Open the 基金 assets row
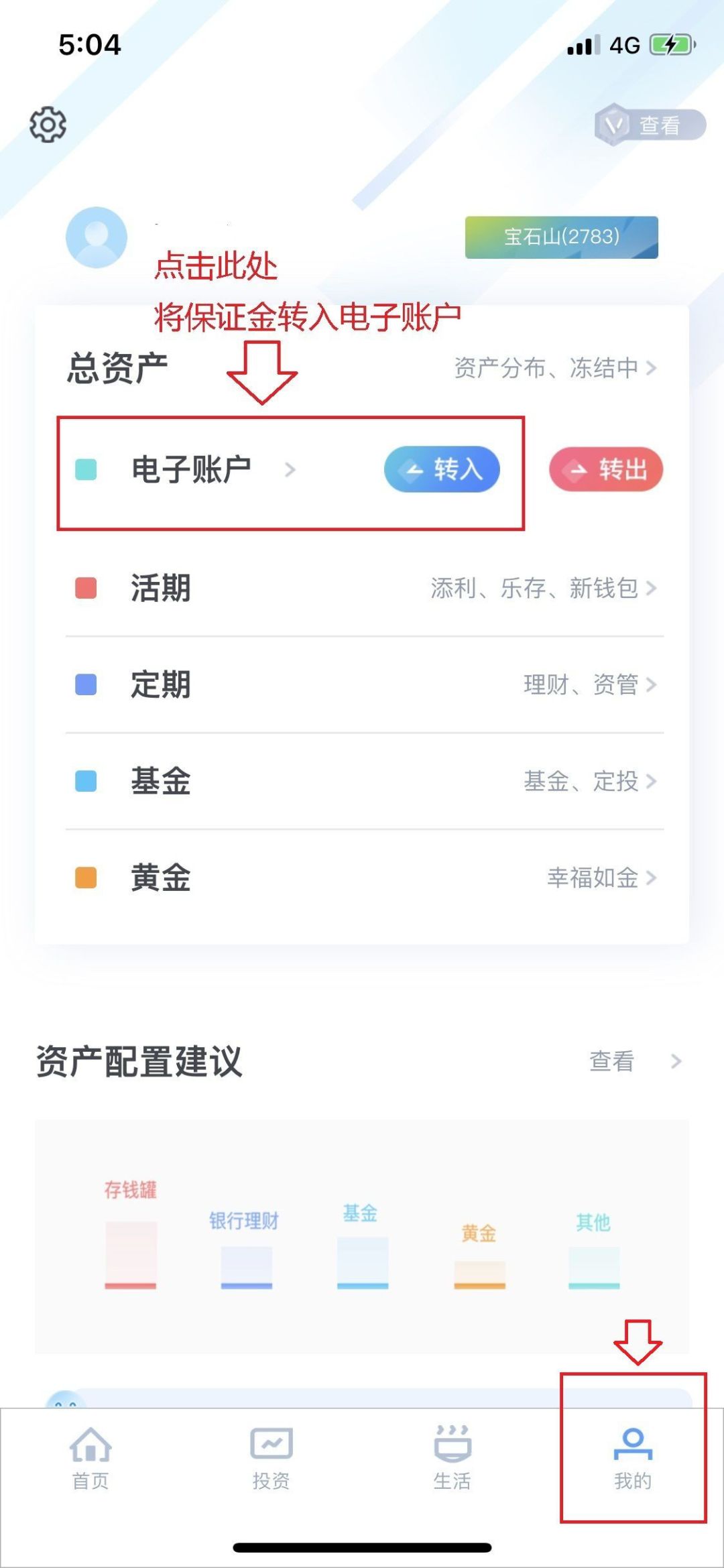 click(x=365, y=781)
